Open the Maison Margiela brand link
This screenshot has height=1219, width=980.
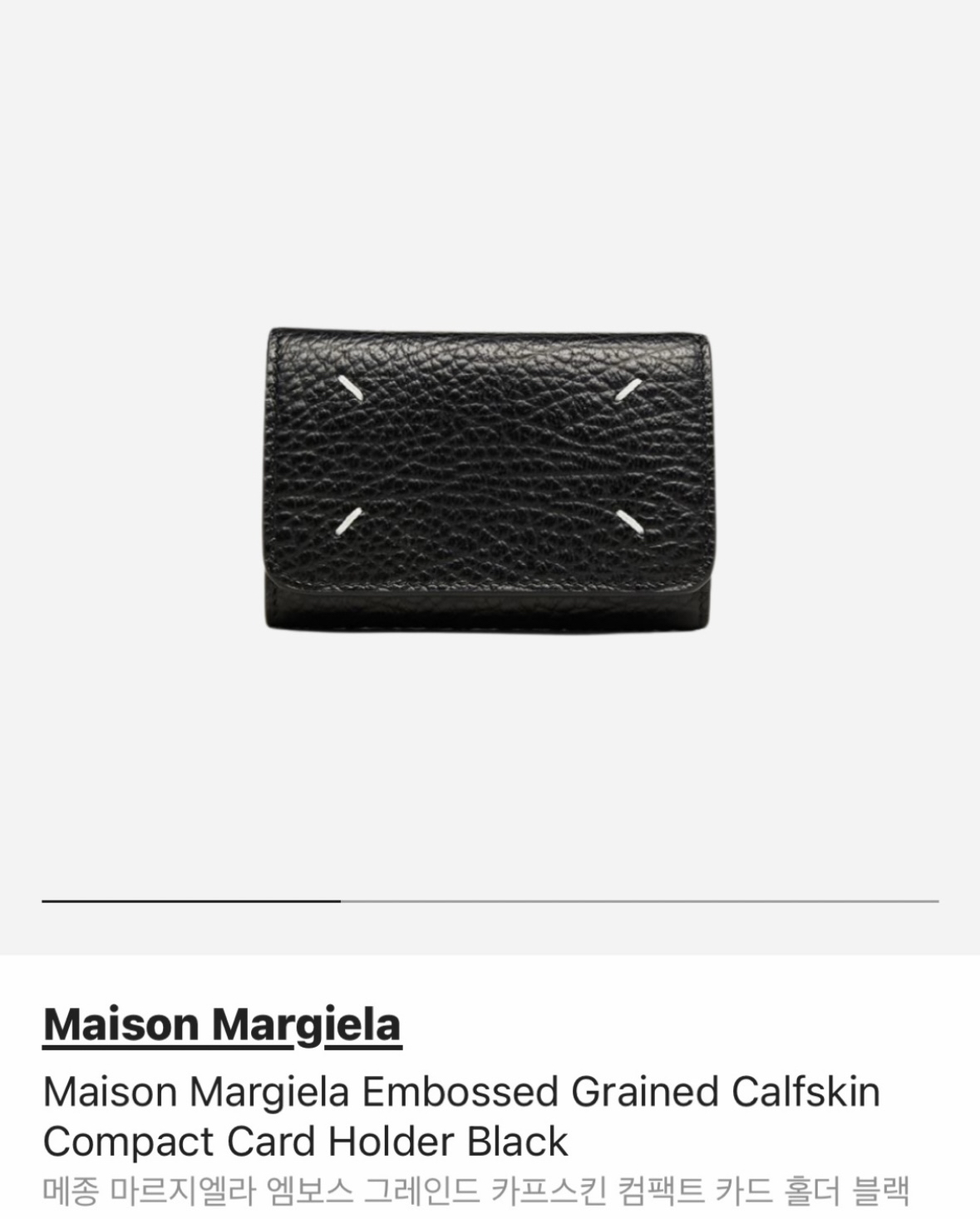click(222, 1024)
